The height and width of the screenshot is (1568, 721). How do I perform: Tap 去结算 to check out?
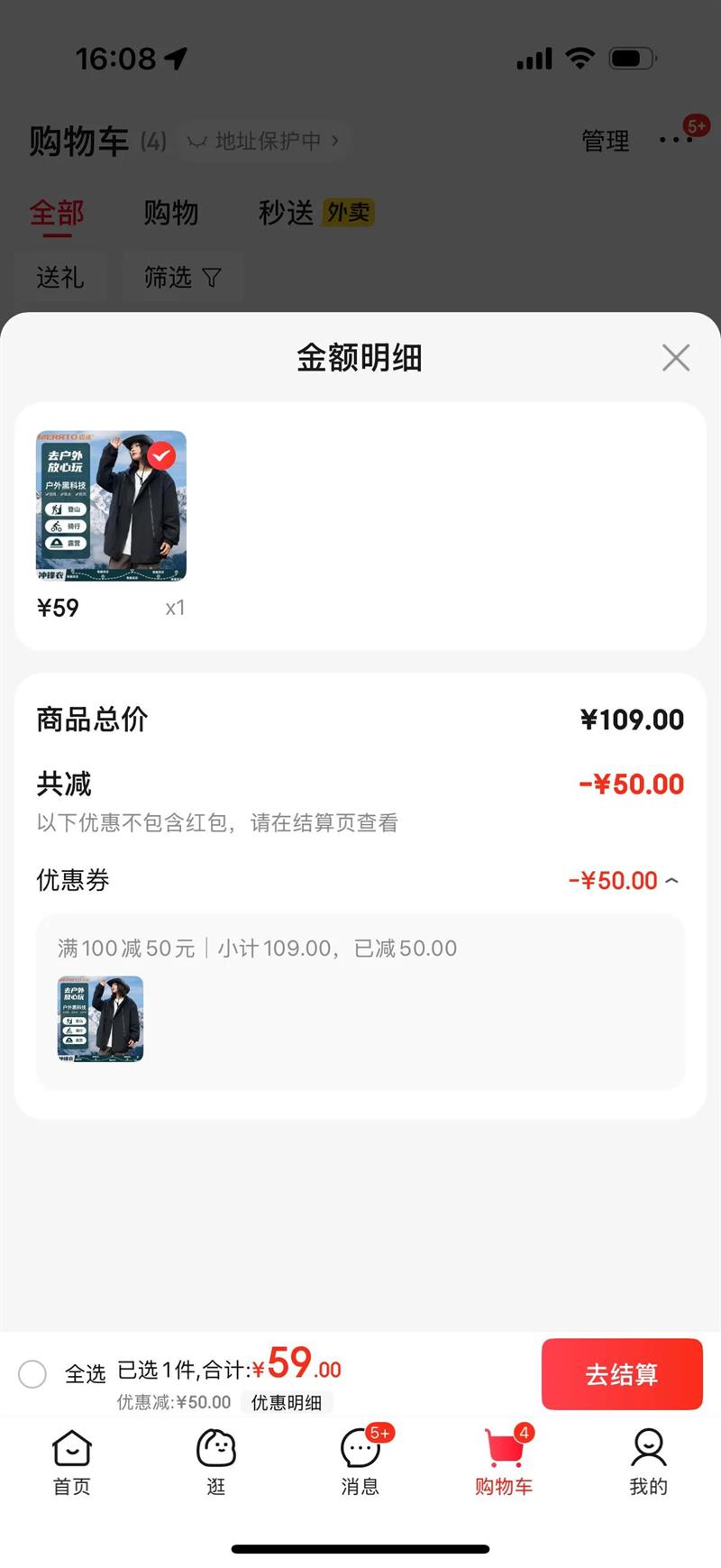click(621, 1373)
